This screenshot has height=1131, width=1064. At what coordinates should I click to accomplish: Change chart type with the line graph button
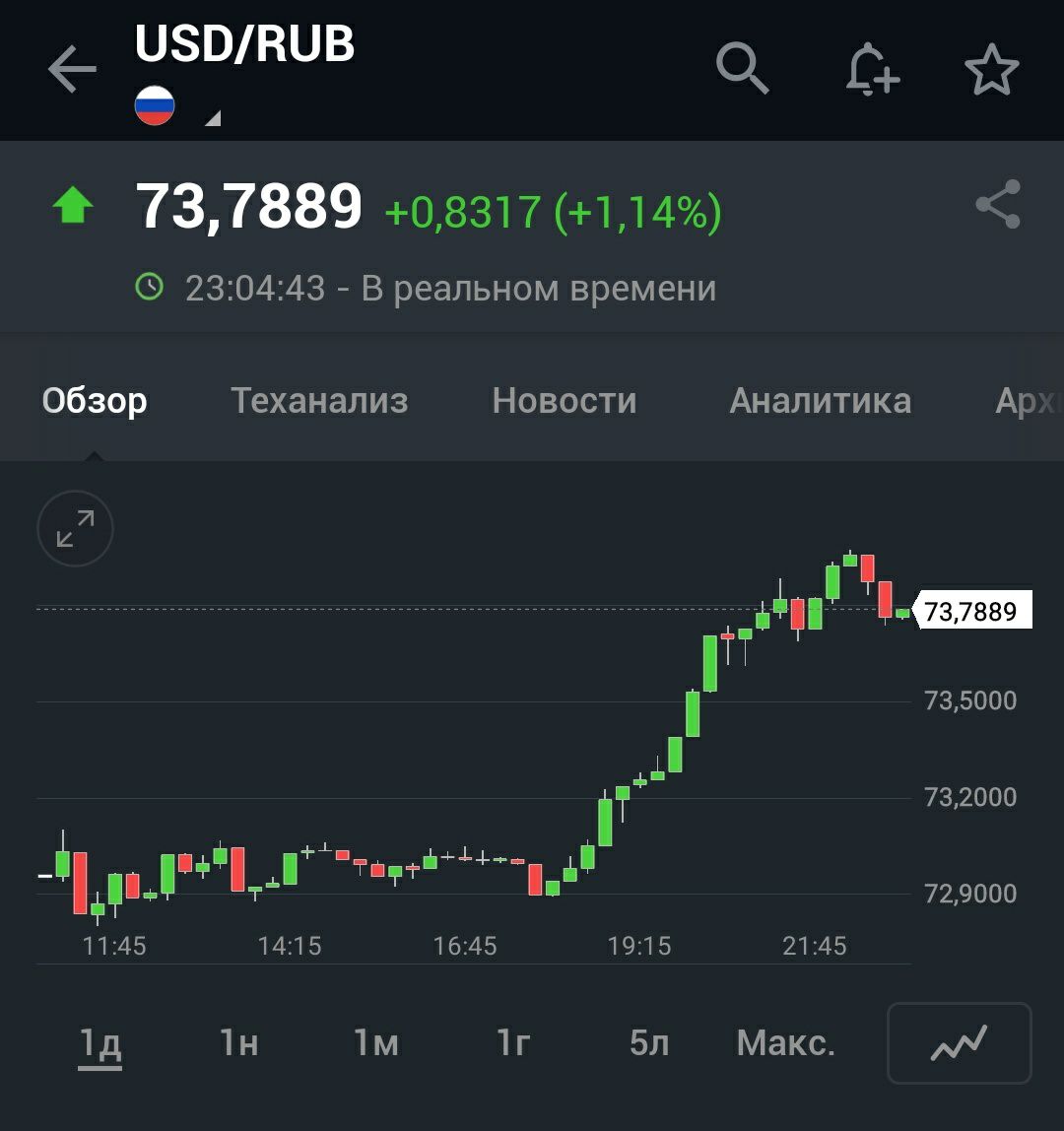pyautogui.click(x=959, y=1043)
